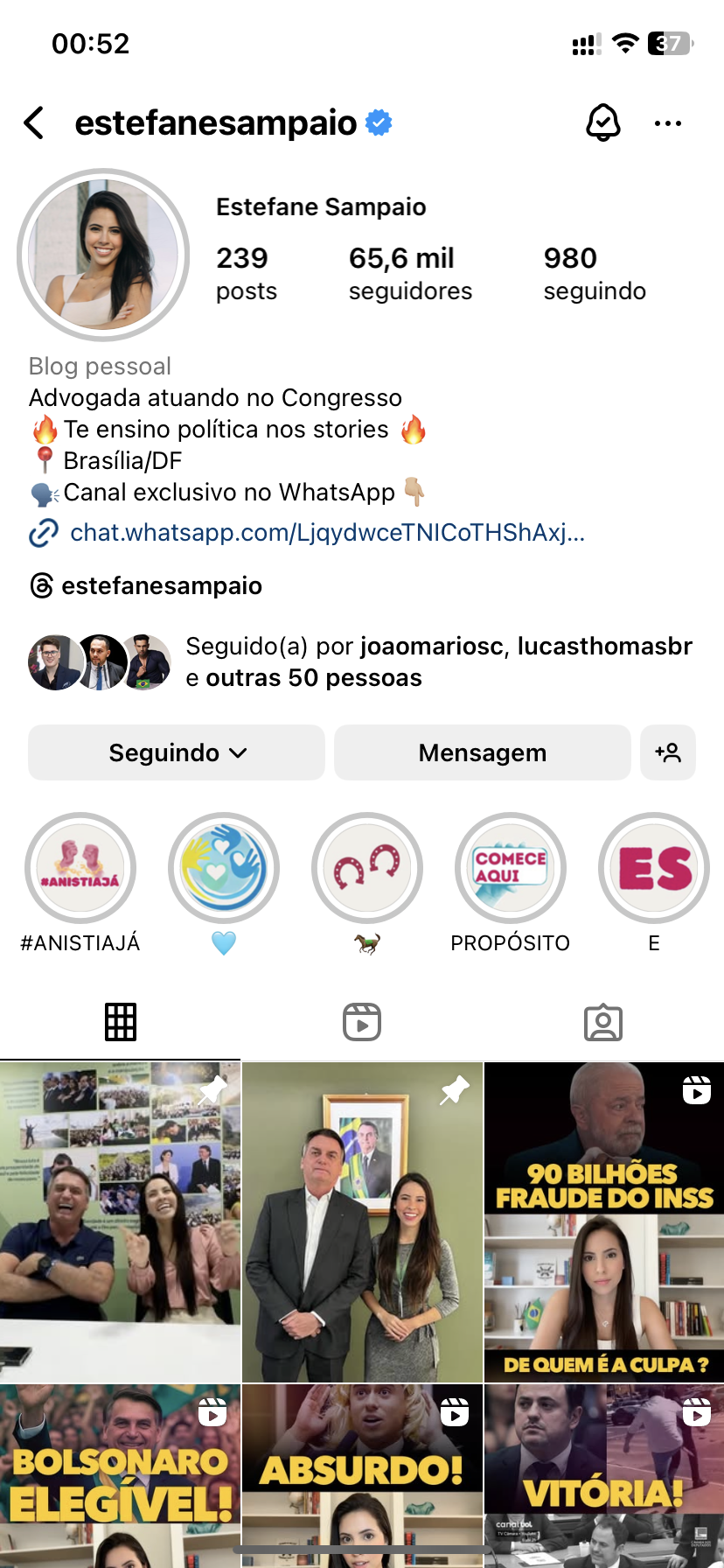This screenshot has height=1568, width=724.
Task: Show suggested accounts with add-person icon
Action: point(668,752)
